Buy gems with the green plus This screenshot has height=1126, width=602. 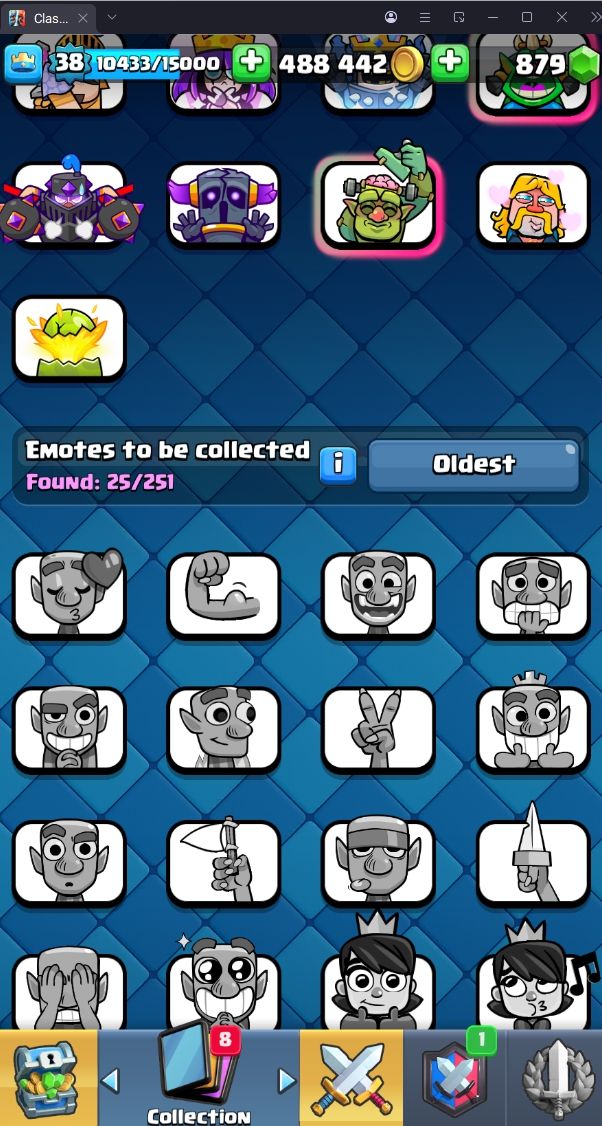pyautogui.click(x=252, y=62)
